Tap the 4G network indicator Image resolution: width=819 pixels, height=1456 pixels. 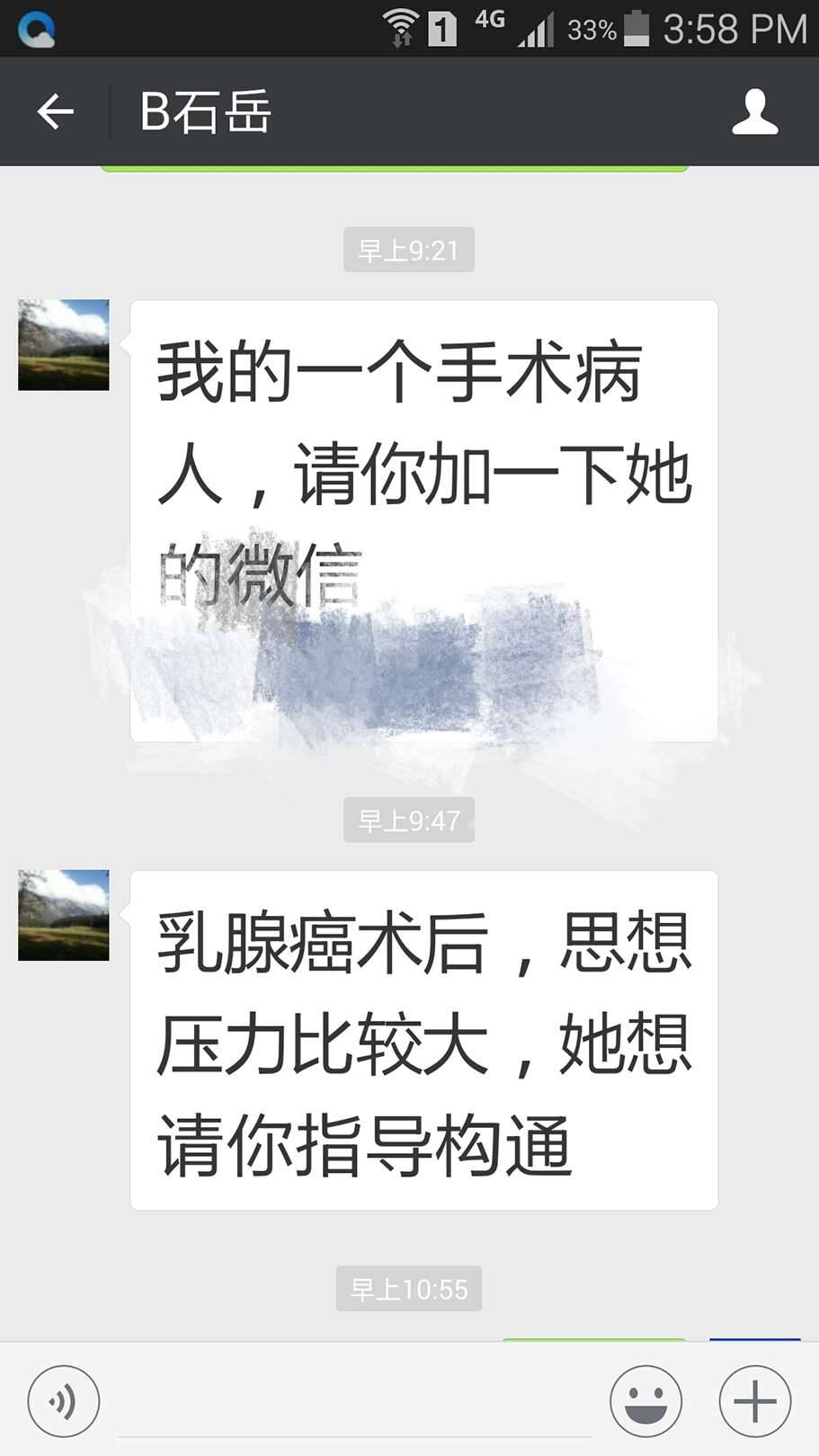coord(489,20)
